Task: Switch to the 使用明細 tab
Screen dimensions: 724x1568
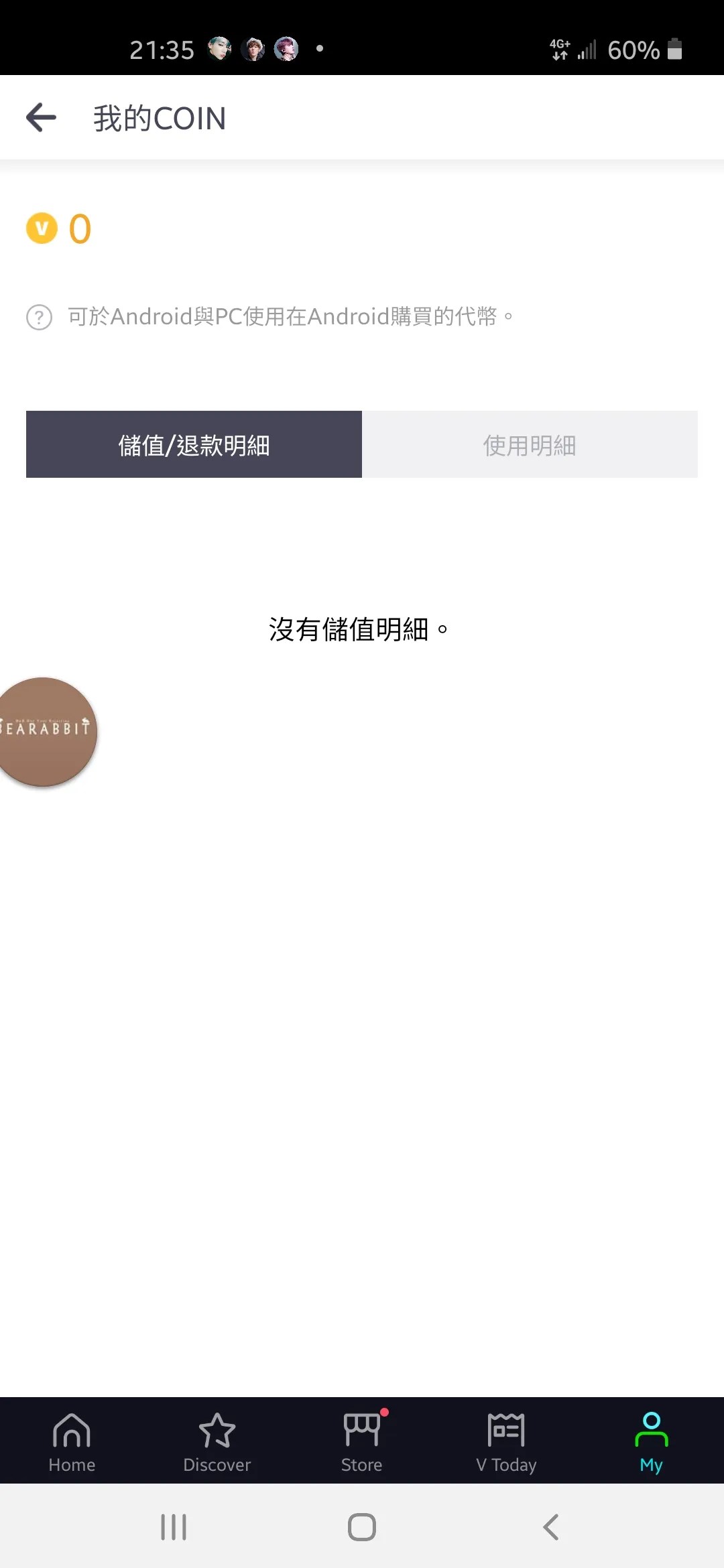Action: (x=530, y=444)
